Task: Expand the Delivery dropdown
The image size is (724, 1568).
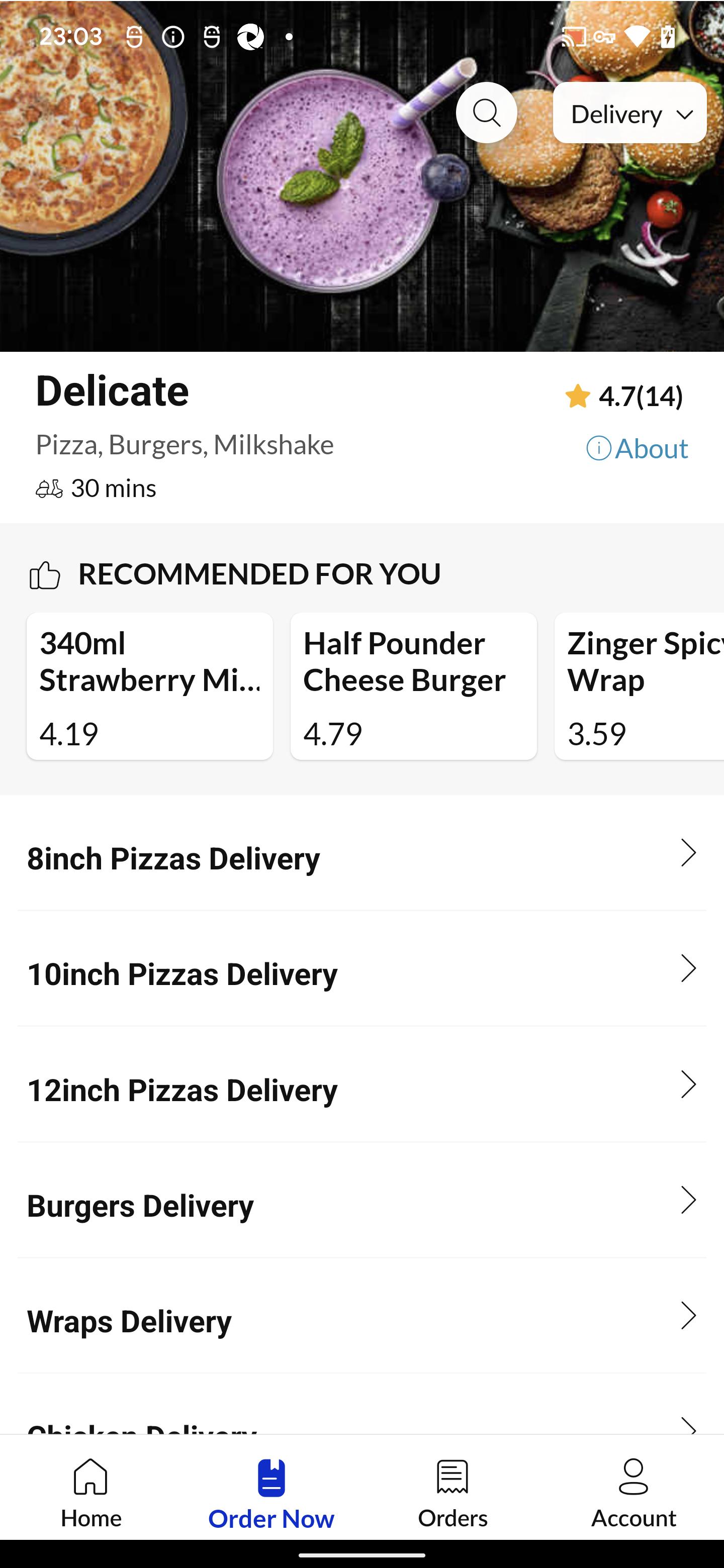Action: [629, 113]
